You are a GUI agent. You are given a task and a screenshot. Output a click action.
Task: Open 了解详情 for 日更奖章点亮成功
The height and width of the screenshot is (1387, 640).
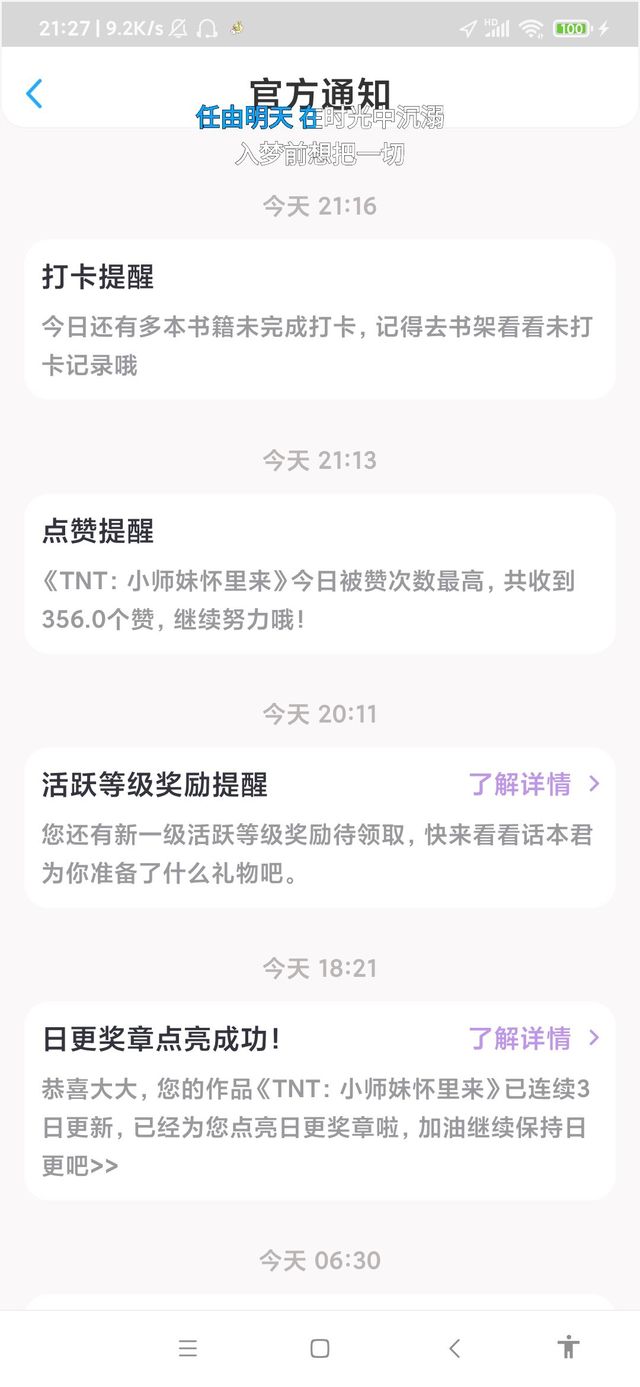coord(535,1039)
